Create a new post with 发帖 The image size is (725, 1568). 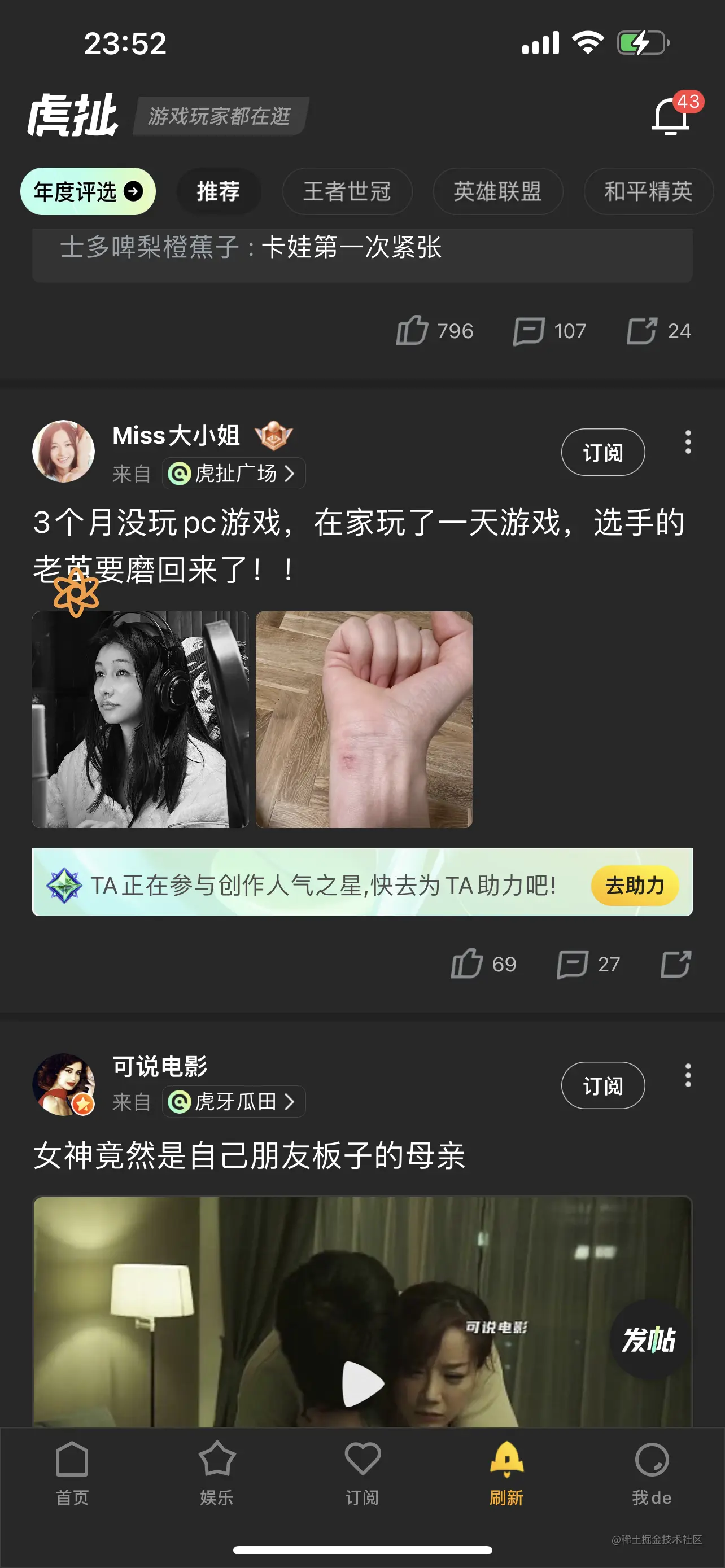(648, 1339)
